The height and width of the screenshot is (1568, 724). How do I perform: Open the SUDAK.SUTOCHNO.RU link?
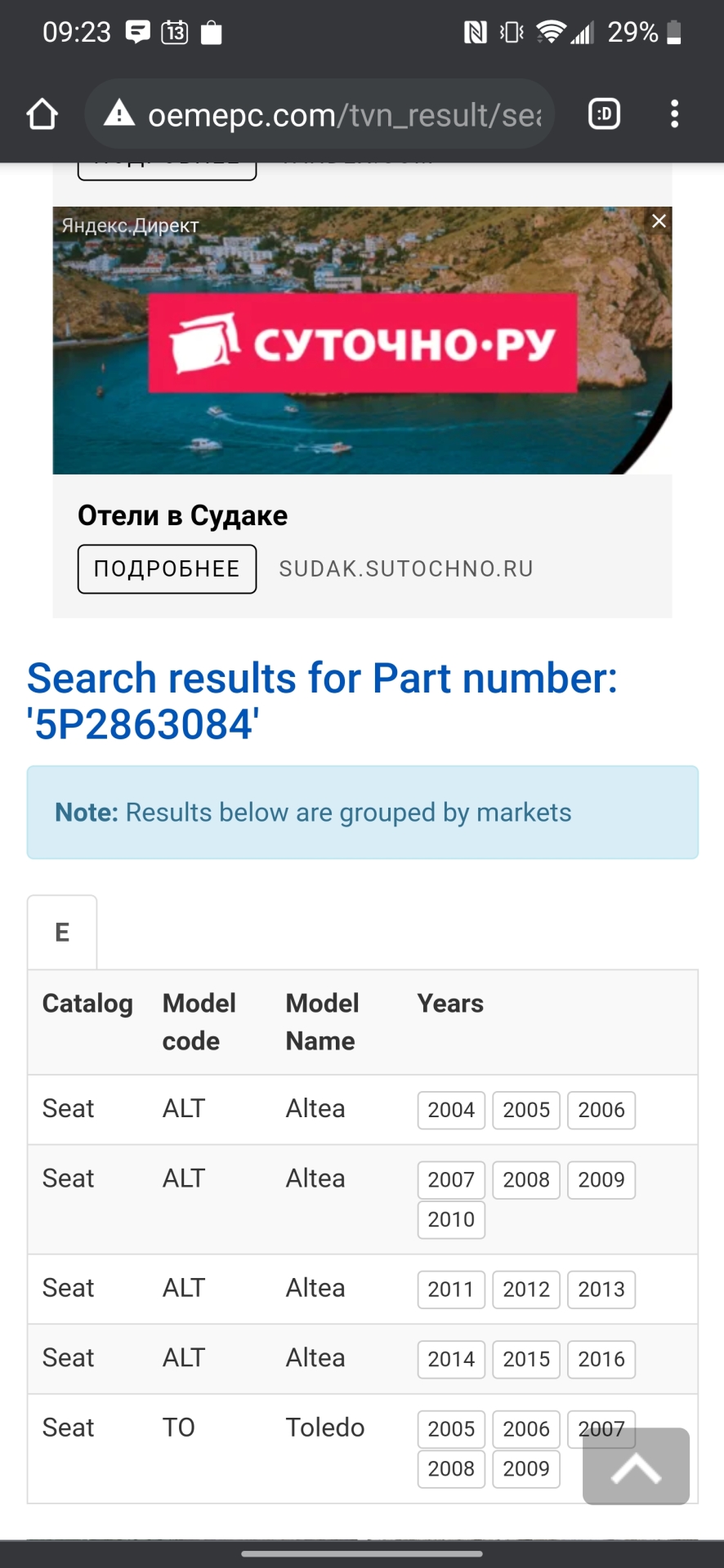(406, 569)
